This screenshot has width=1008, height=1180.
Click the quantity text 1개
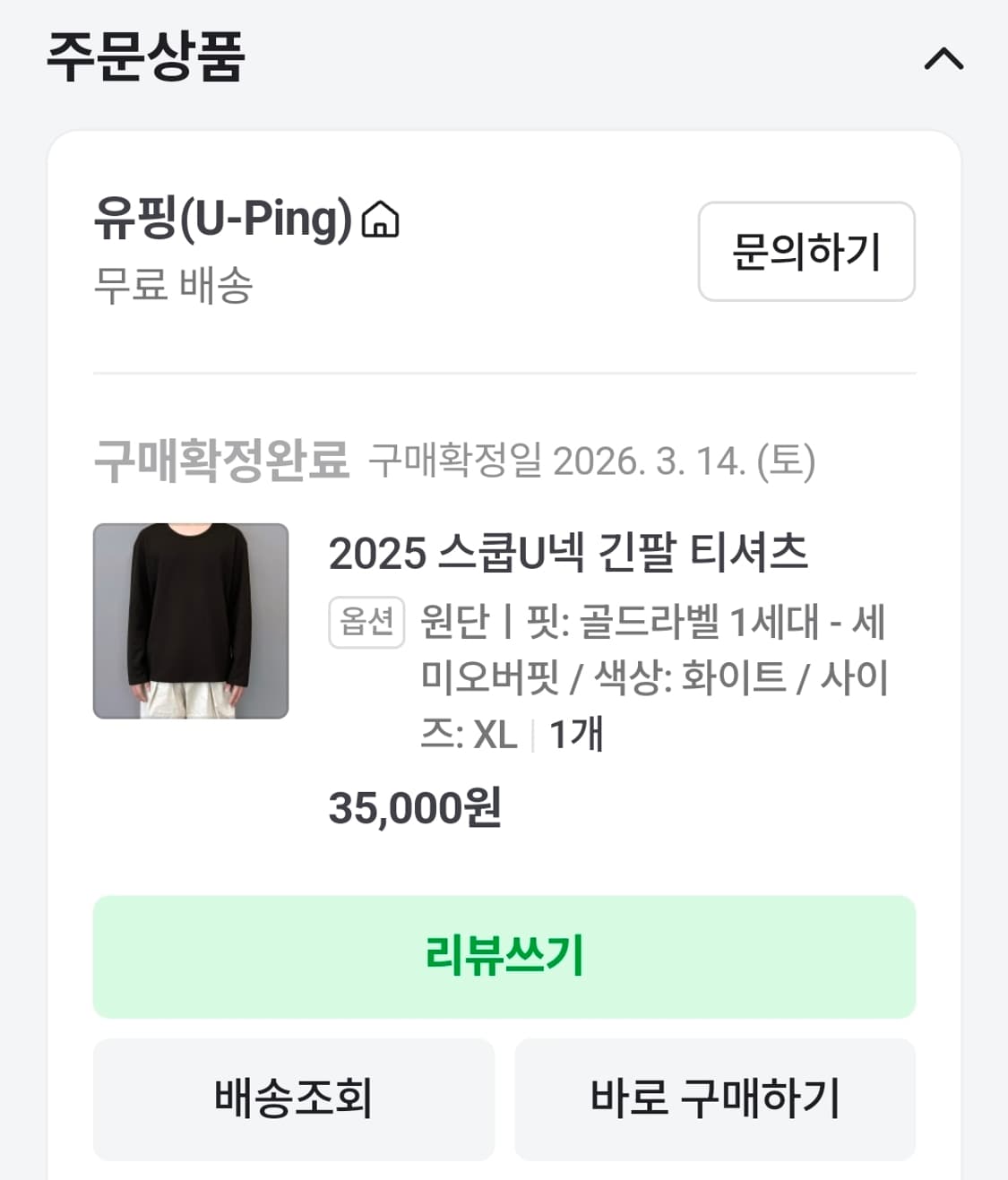(573, 735)
